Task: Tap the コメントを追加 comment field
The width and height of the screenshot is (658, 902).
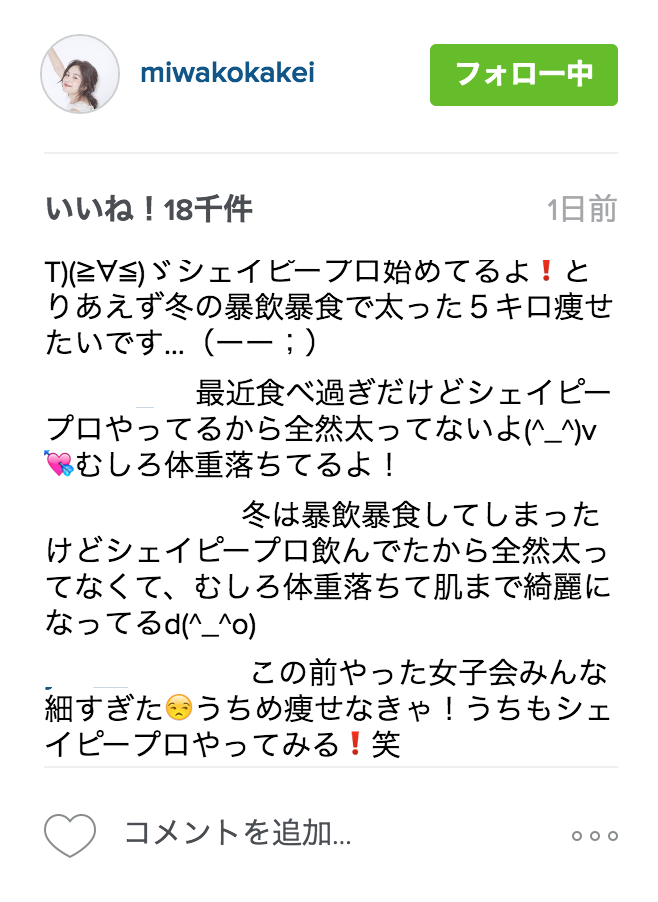Action: pyautogui.click(x=237, y=834)
